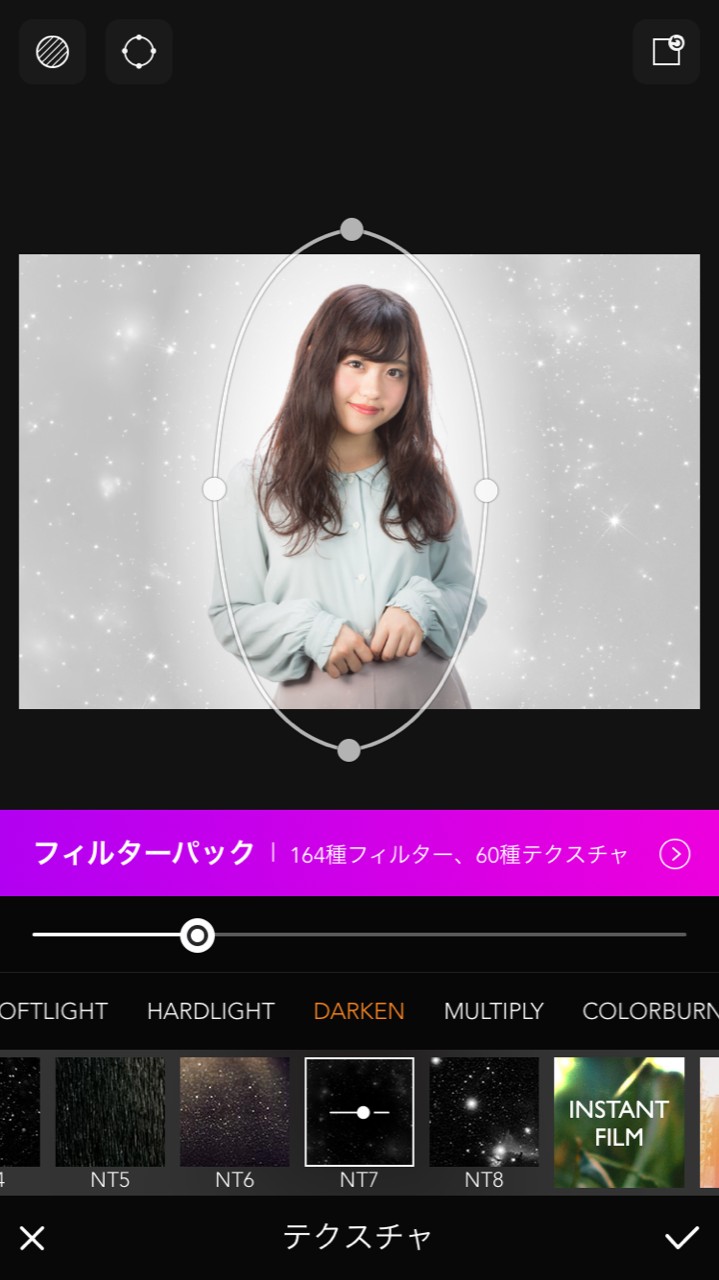Open the radial focus shape tool
The image size is (719, 1280).
(139, 52)
